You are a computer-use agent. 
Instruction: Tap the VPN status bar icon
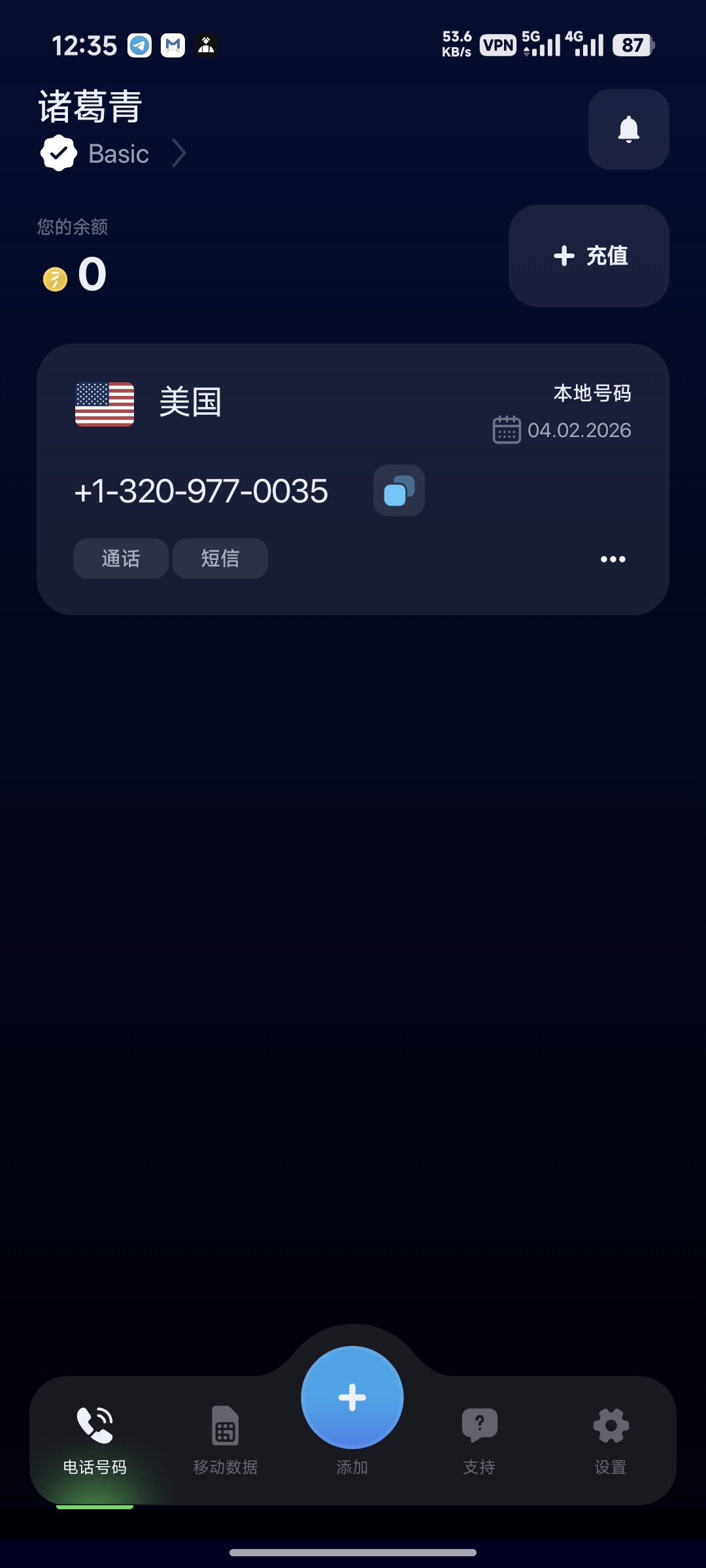[497, 44]
